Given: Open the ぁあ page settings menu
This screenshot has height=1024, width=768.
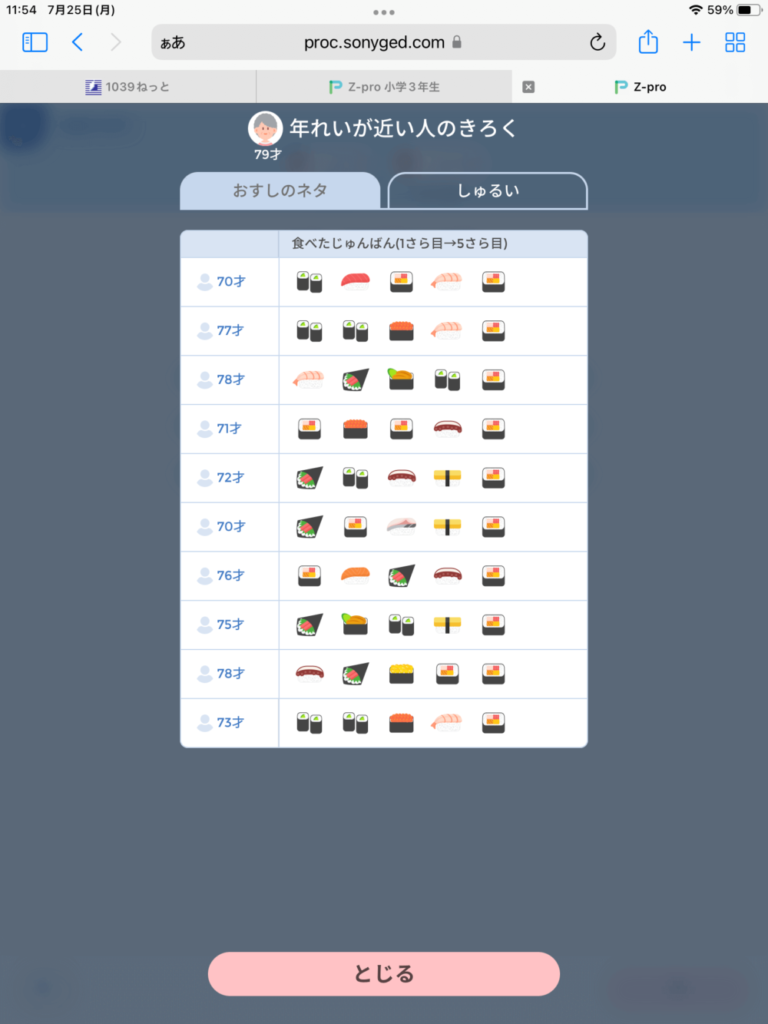Looking at the screenshot, I should pyautogui.click(x=172, y=43).
